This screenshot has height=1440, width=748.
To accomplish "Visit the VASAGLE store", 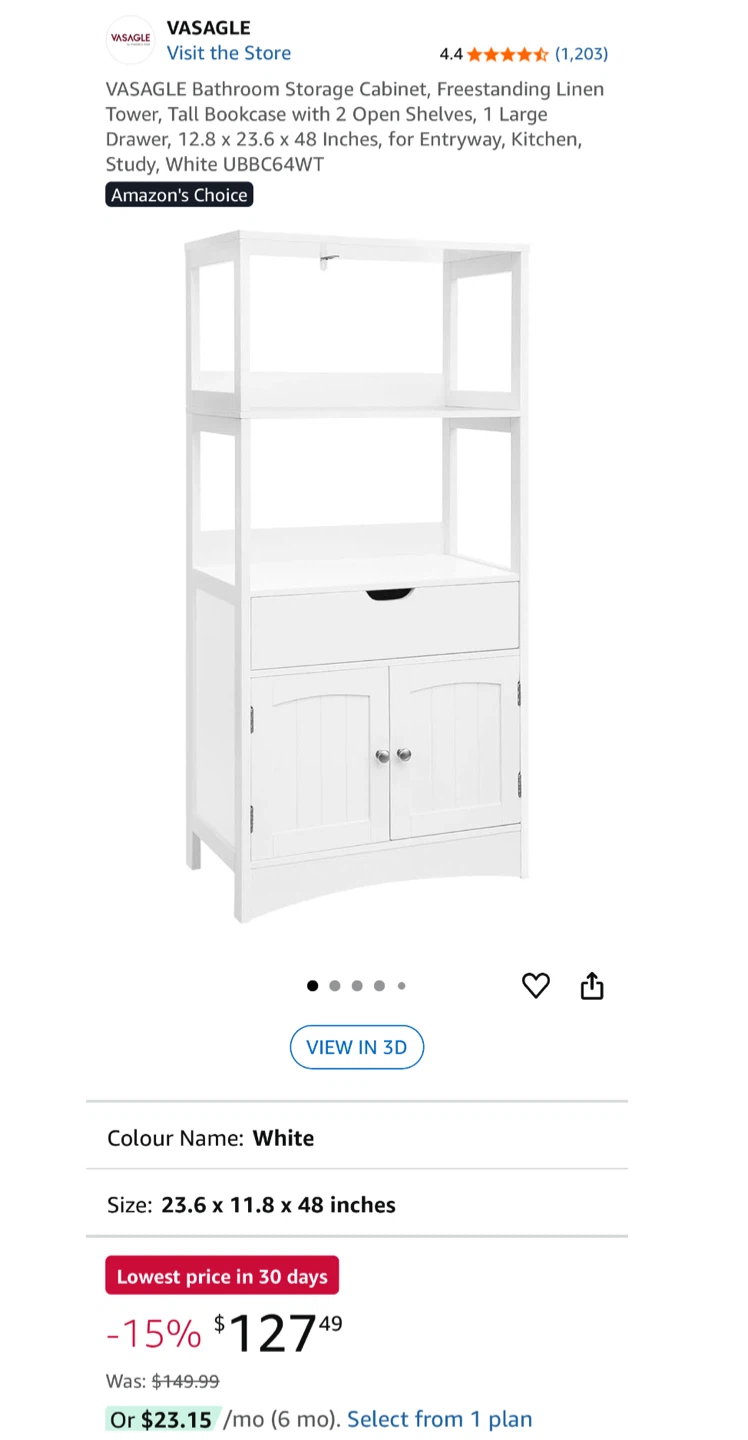I will [x=228, y=53].
